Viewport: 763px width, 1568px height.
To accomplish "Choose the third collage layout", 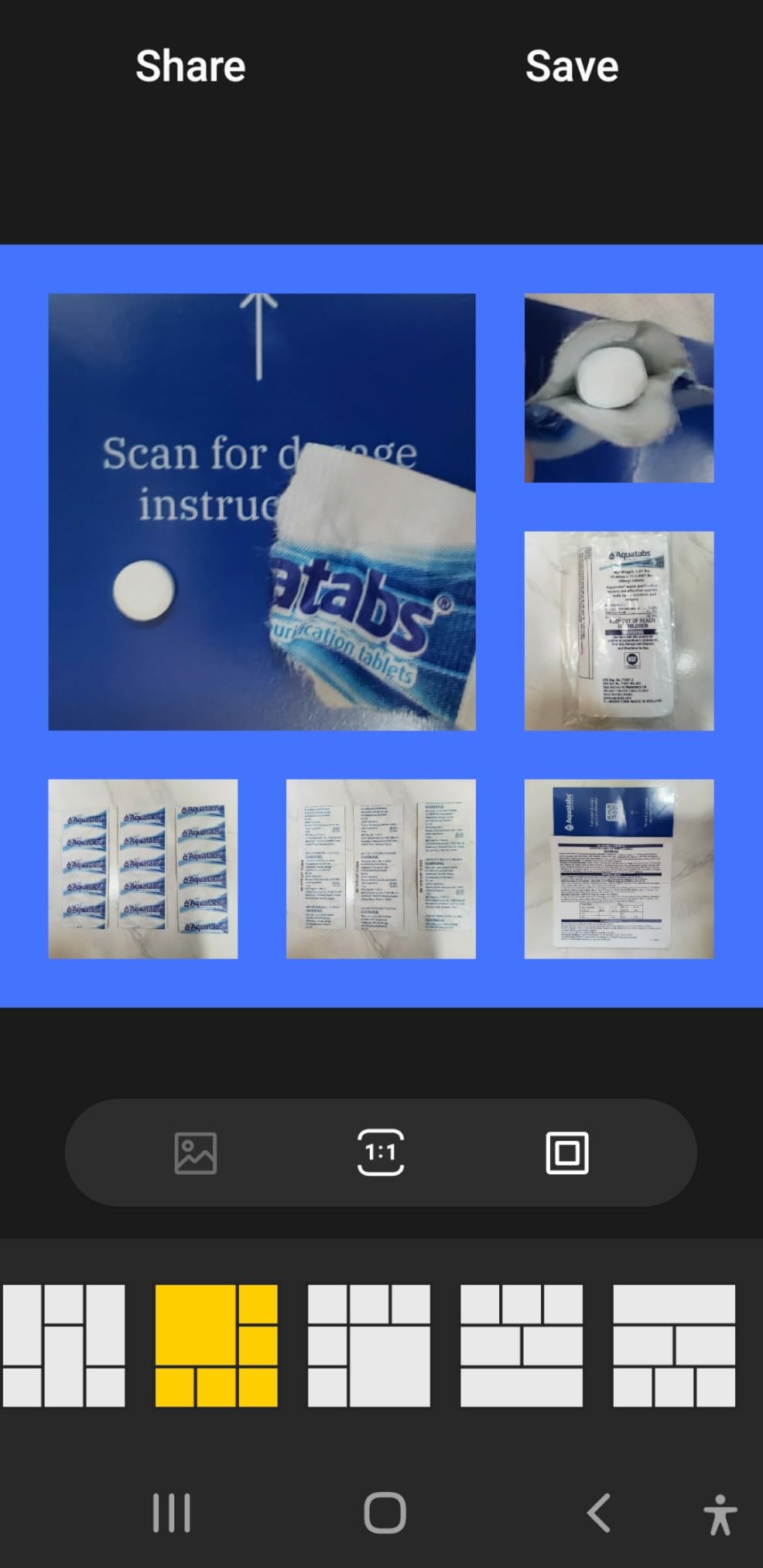I will 368,1345.
